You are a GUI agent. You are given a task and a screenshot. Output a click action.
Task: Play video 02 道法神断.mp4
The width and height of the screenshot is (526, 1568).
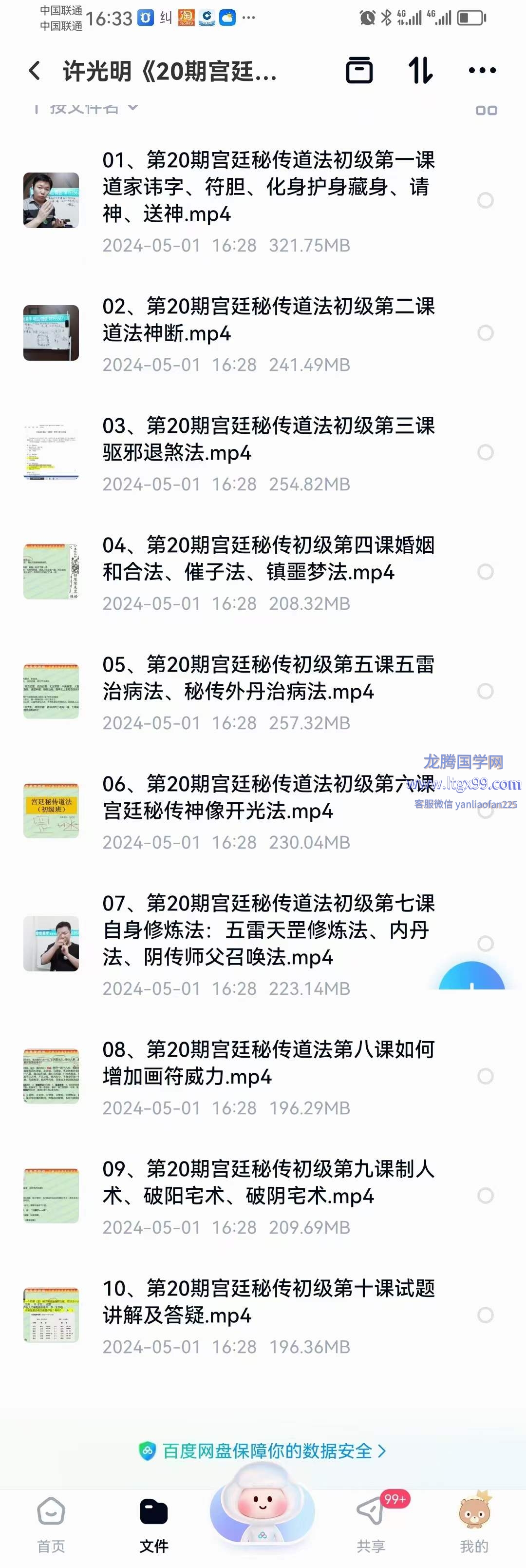tap(267, 320)
